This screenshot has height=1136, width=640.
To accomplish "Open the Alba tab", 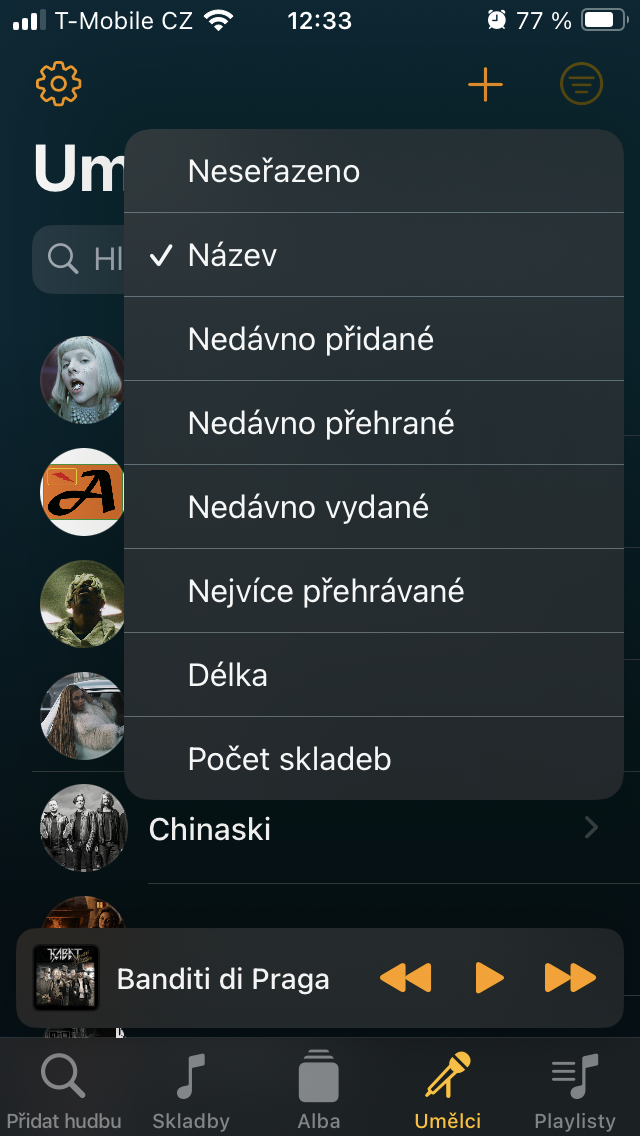I will 319,1089.
